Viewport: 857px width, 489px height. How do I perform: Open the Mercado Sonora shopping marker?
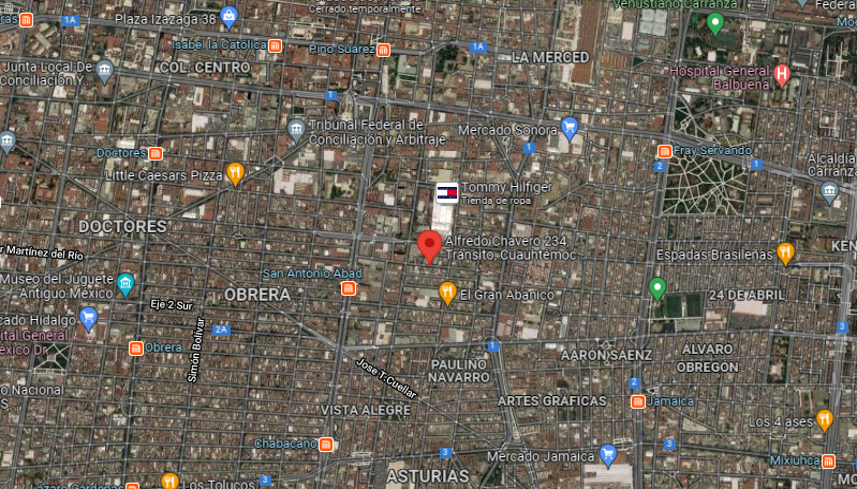pos(570,129)
